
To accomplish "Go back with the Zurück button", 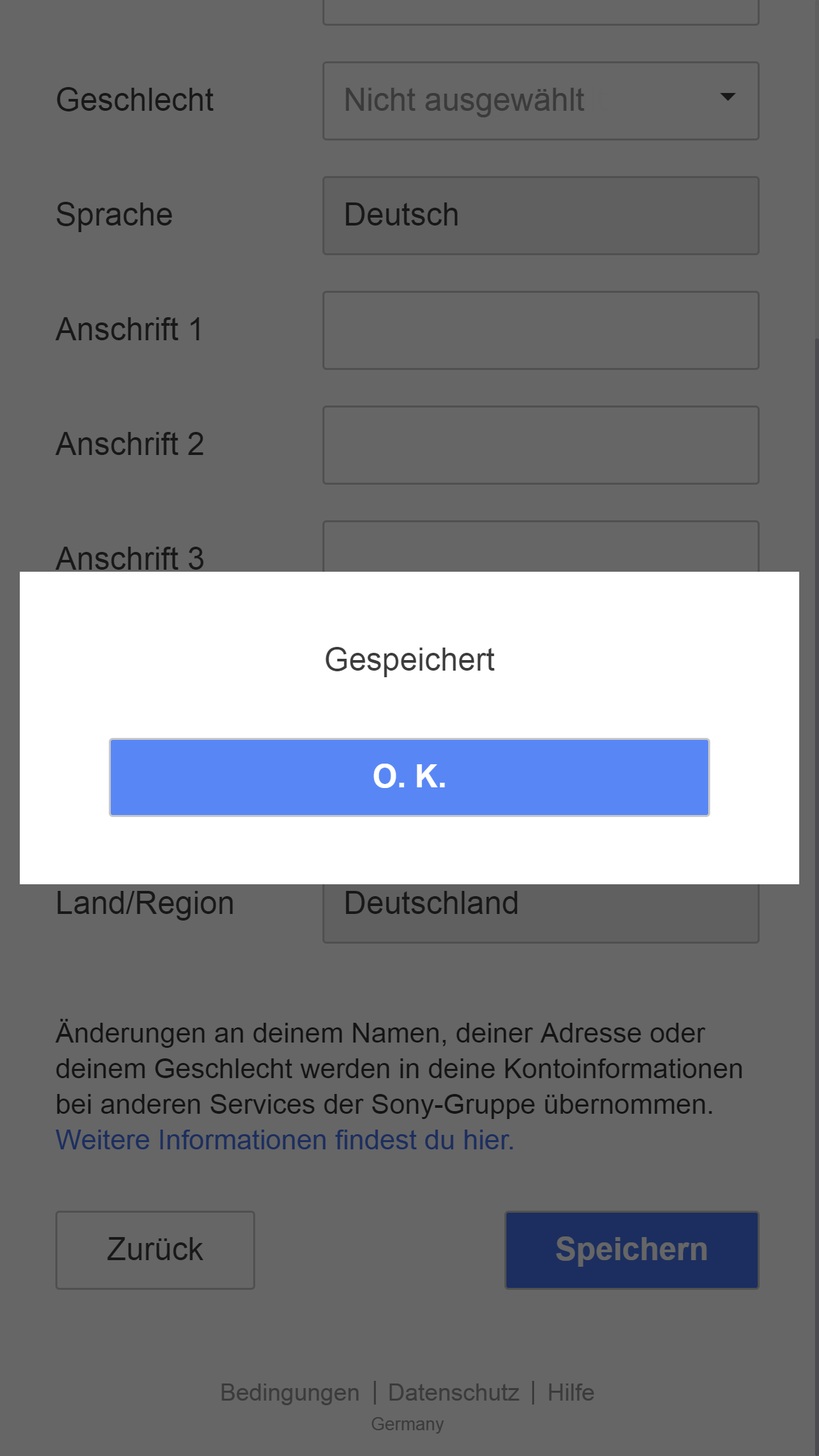I will 155,1250.
